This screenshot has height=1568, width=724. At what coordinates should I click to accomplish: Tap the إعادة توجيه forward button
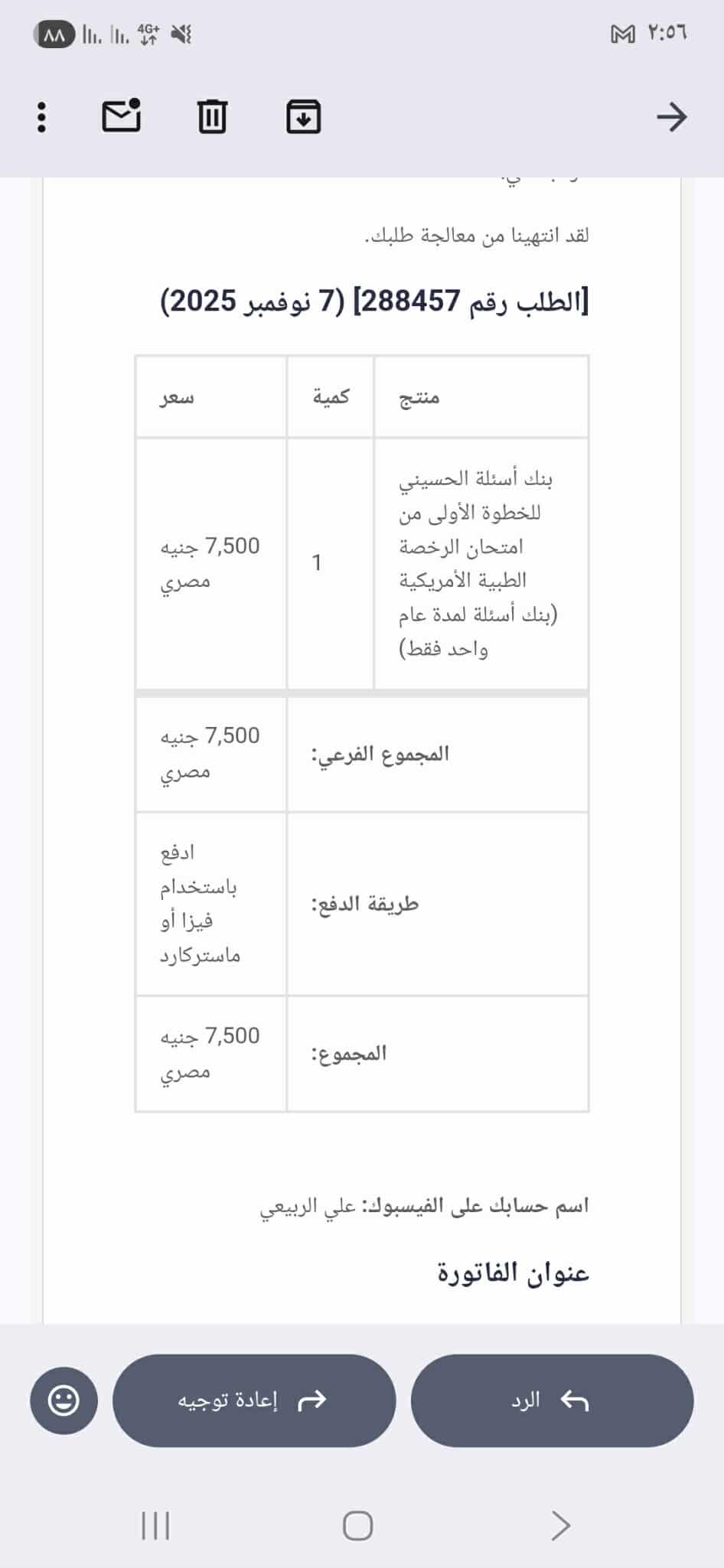(x=254, y=1400)
